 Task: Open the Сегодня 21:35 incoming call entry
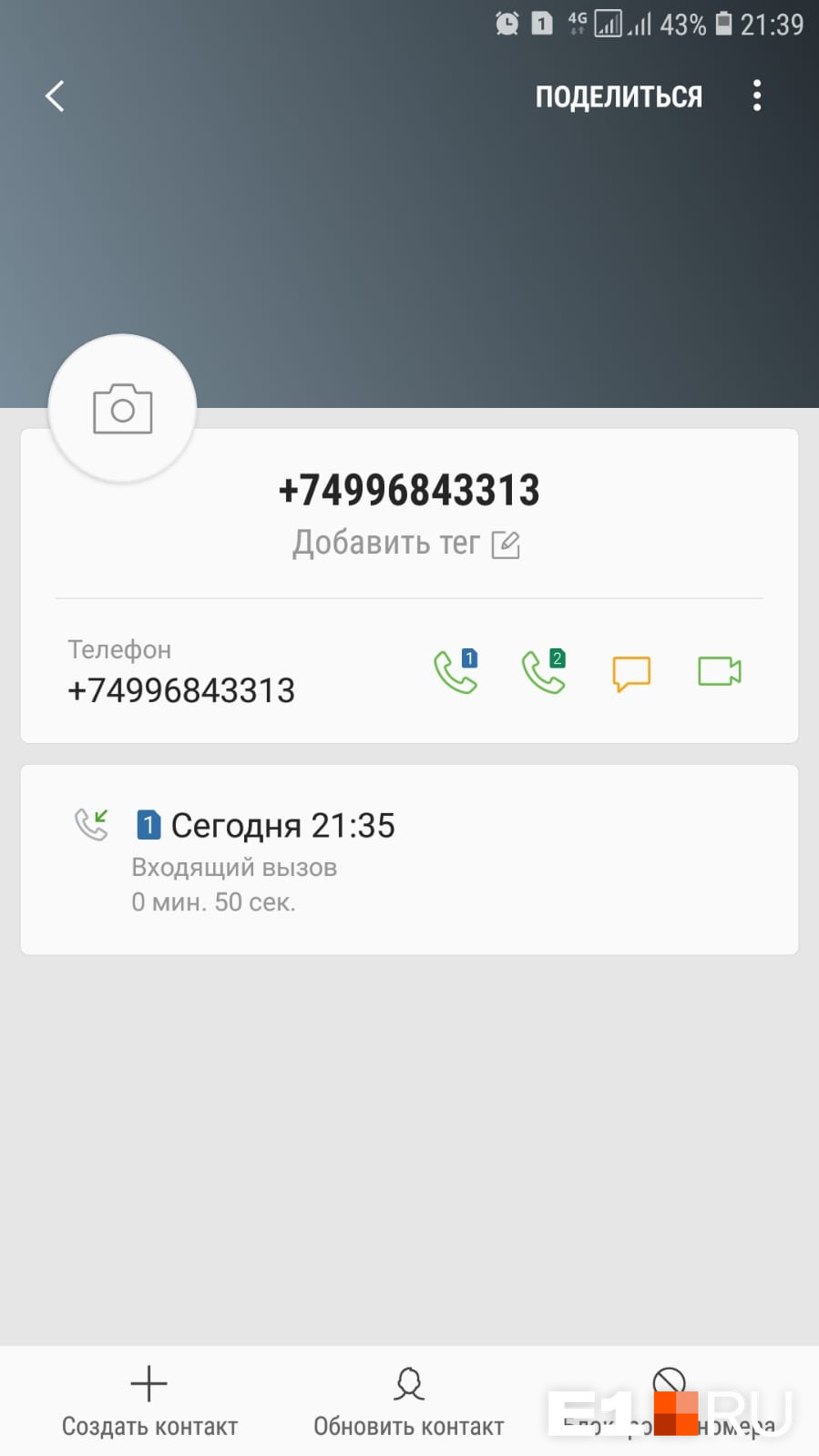(409, 860)
